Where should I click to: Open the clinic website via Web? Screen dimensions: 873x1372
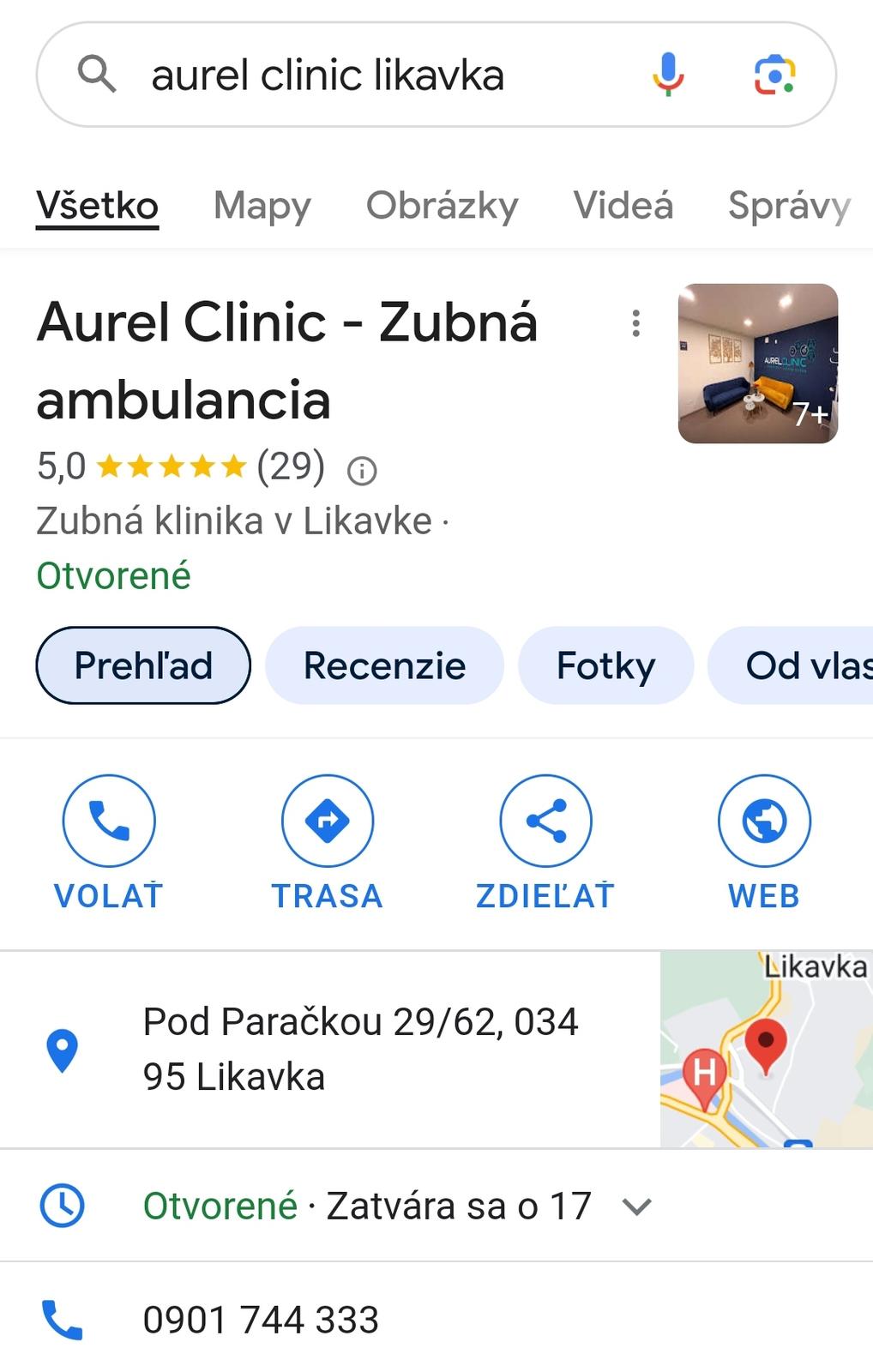(763, 840)
